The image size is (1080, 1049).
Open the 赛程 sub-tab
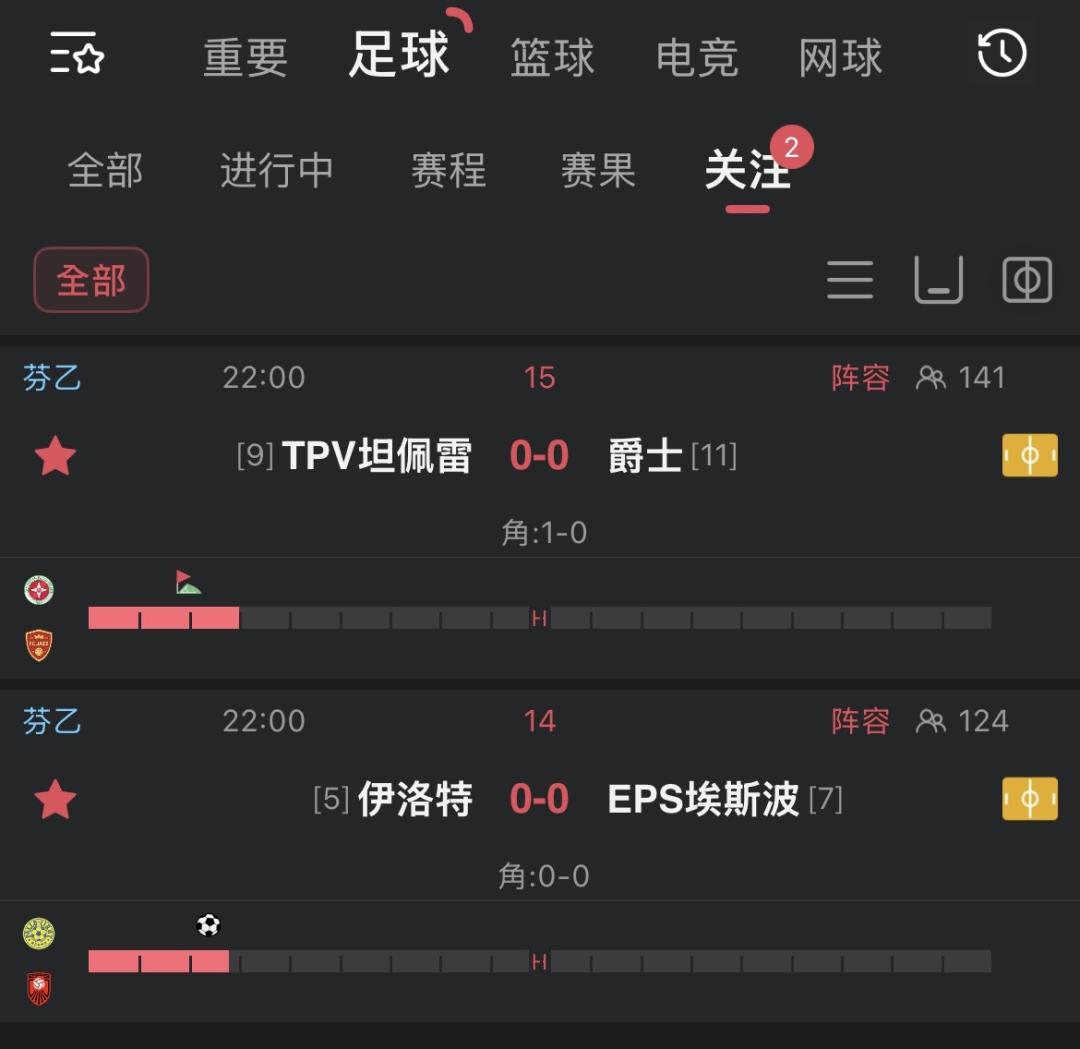click(448, 170)
